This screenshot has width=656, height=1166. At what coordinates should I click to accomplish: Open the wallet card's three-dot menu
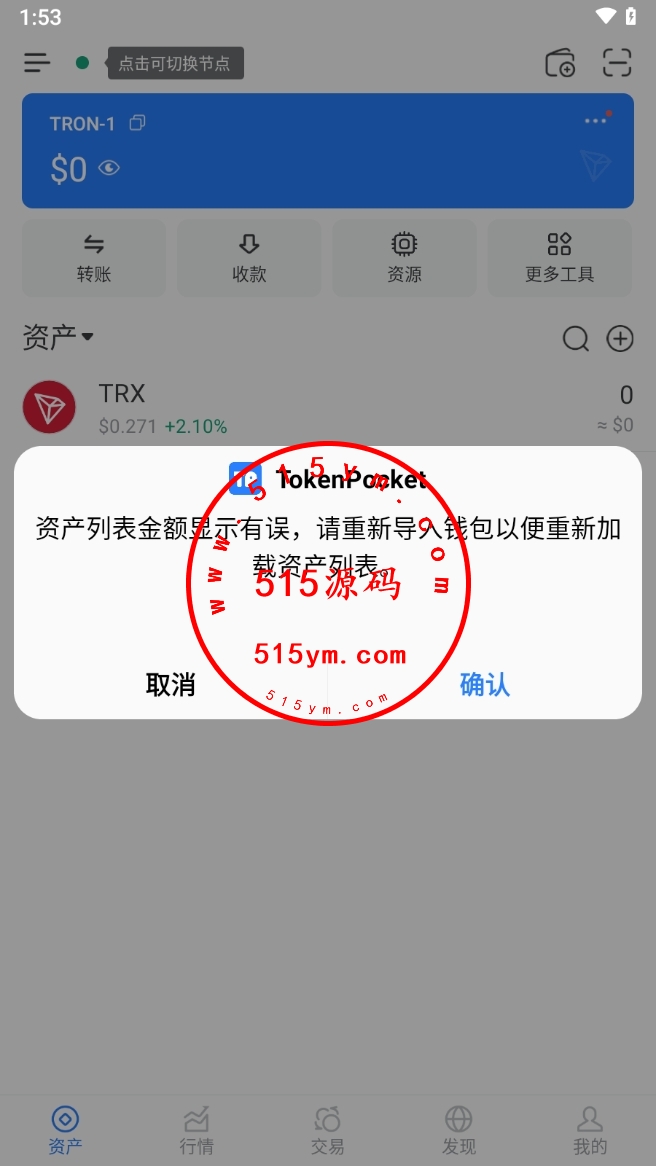point(596,121)
